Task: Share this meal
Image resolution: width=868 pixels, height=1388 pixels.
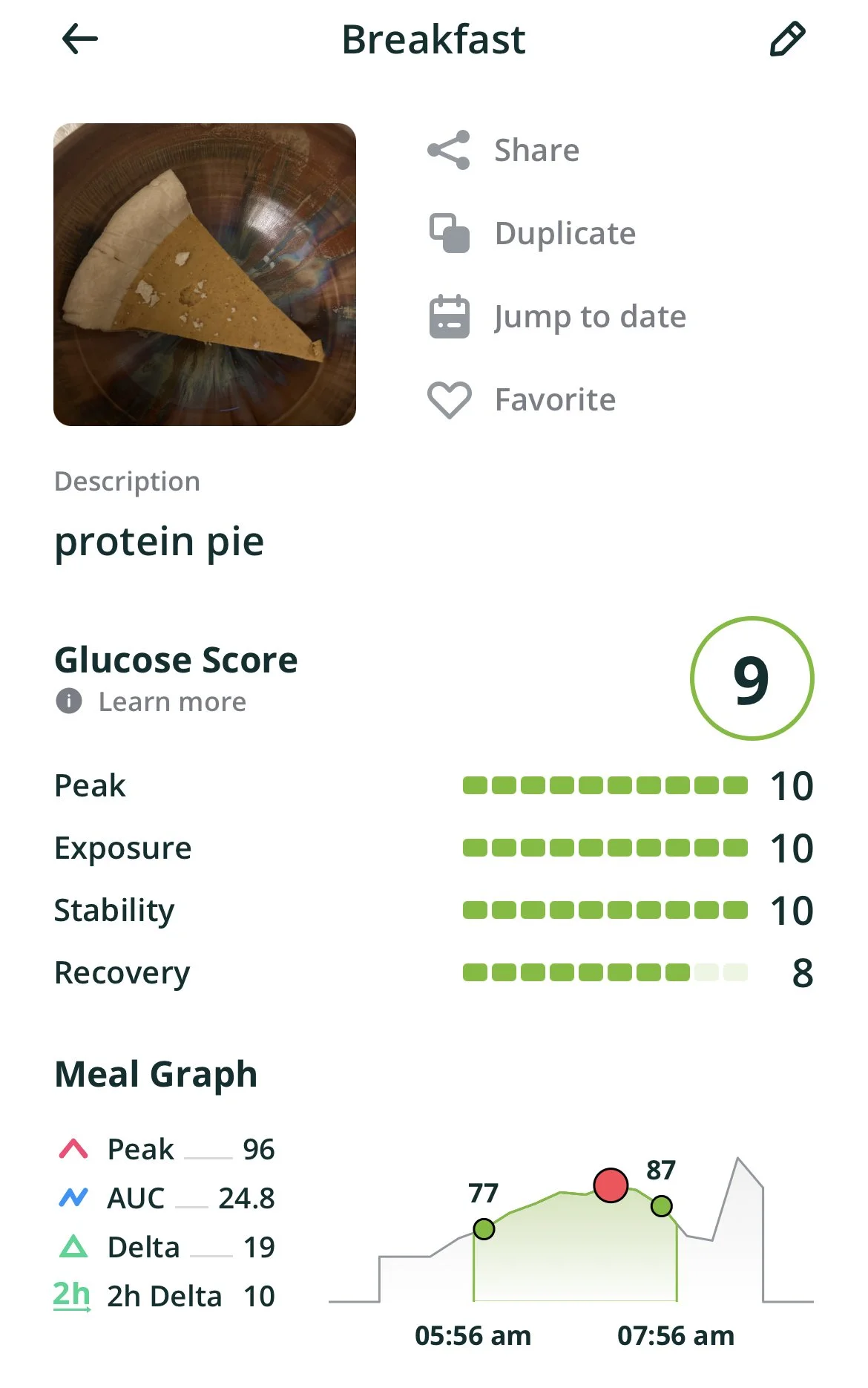Action: [504, 151]
